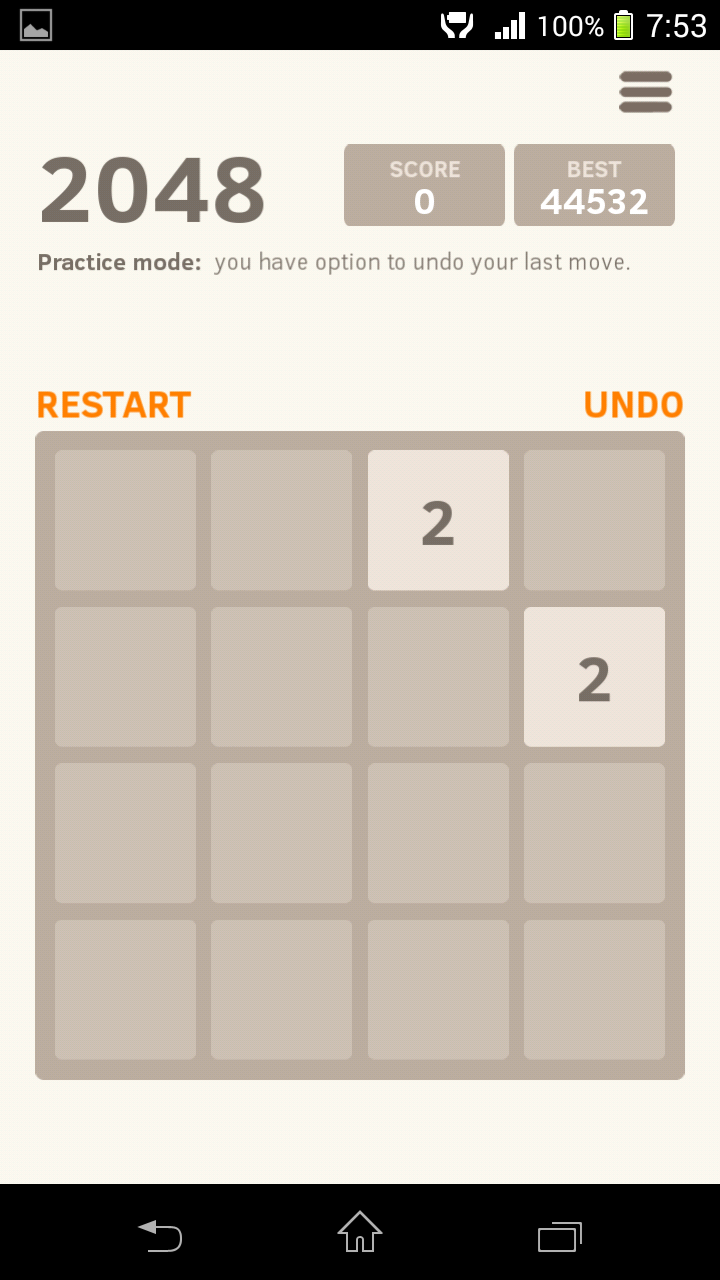Undo the last move
The height and width of the screenshot is (1280, 720).
point(633,405)
